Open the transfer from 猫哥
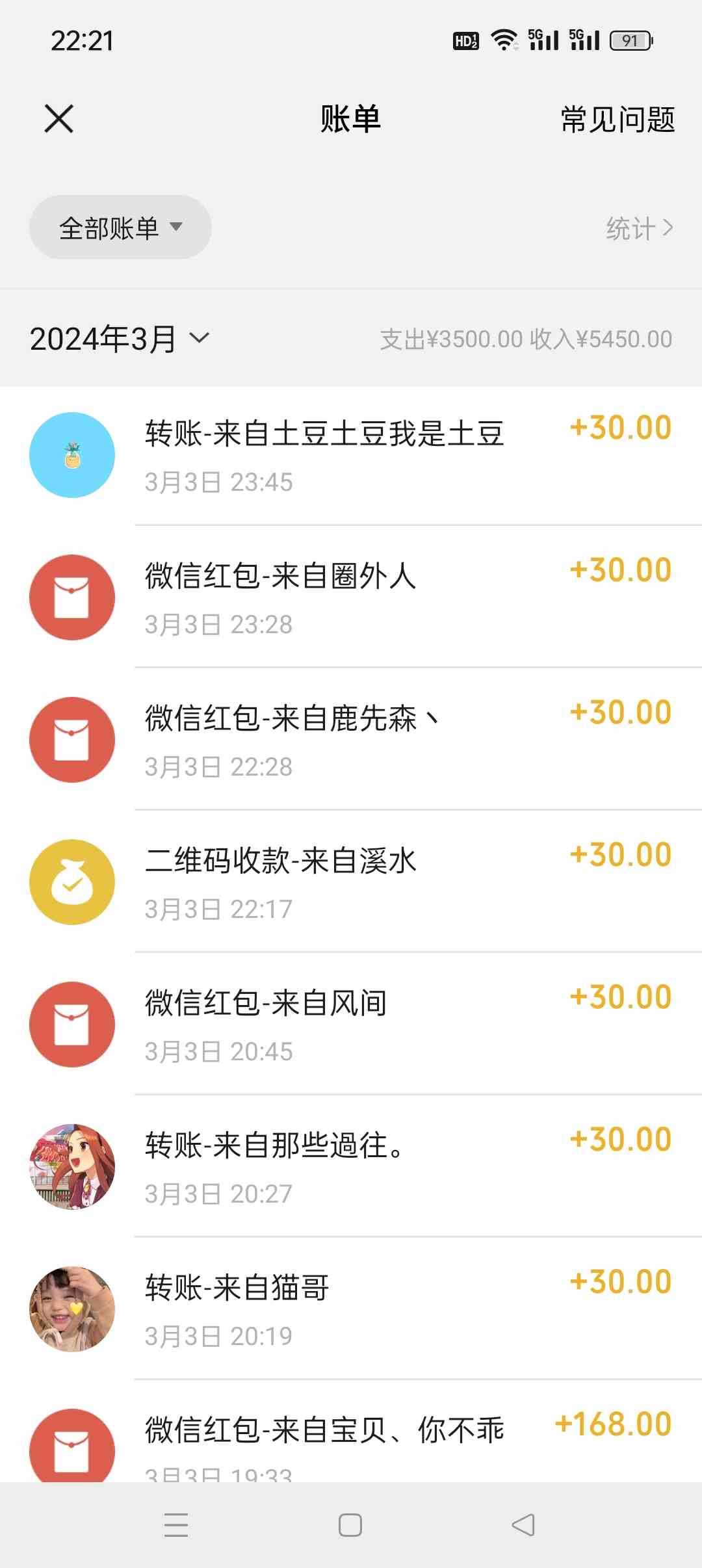This screenshot has height=1568, width=702. (351, 1309)
